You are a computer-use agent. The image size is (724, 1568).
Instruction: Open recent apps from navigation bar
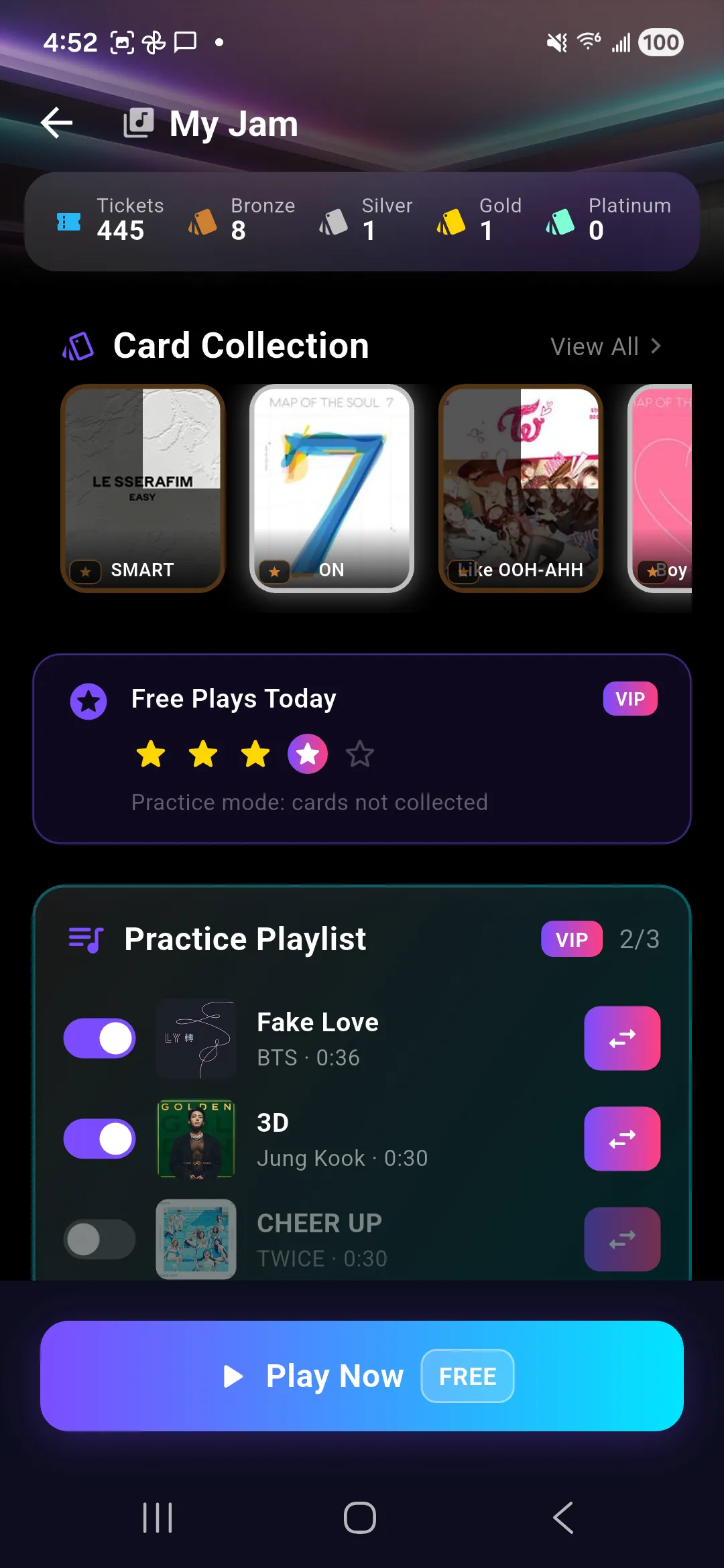(158, 1518)
